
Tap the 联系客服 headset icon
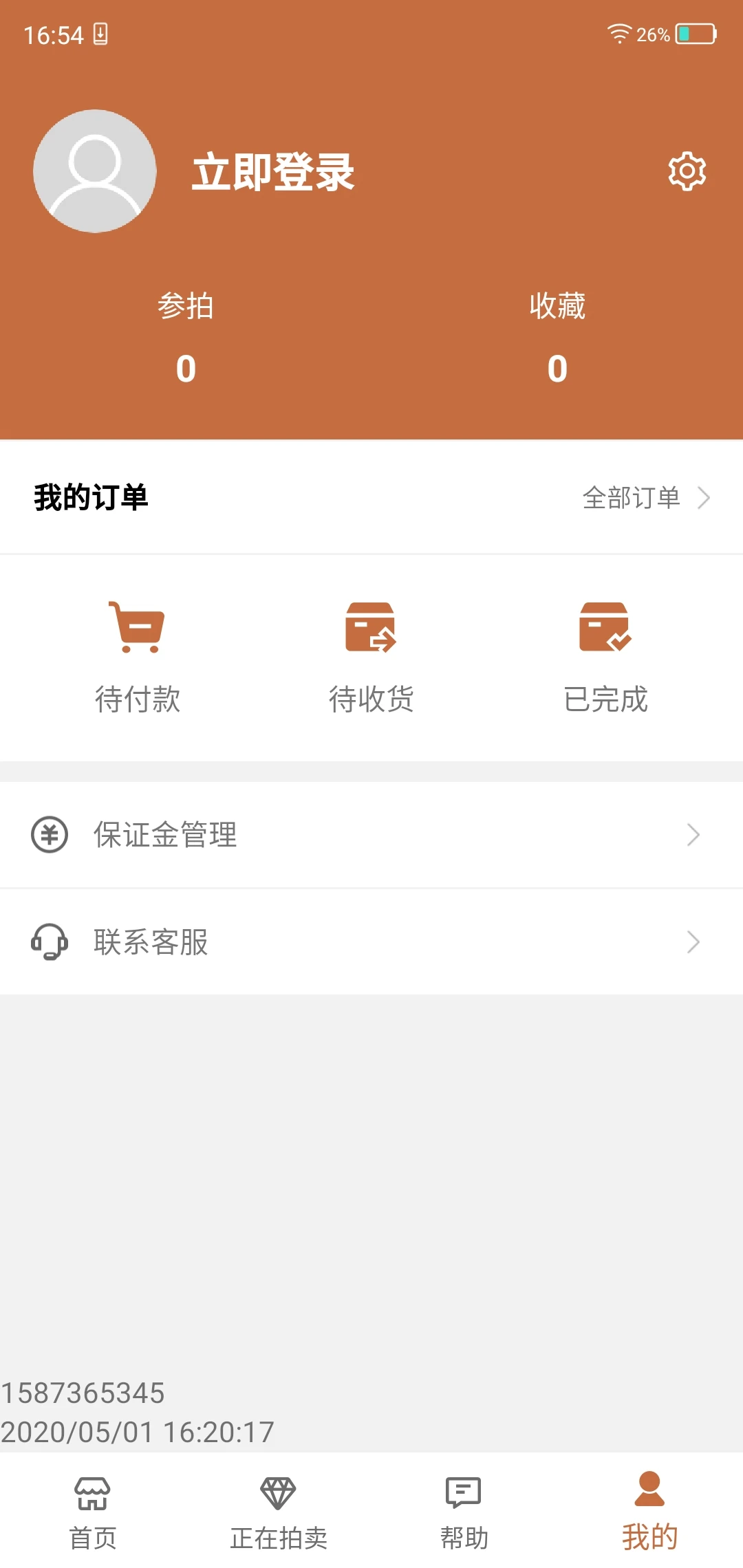pyautogui.click(x=47, y=942)
